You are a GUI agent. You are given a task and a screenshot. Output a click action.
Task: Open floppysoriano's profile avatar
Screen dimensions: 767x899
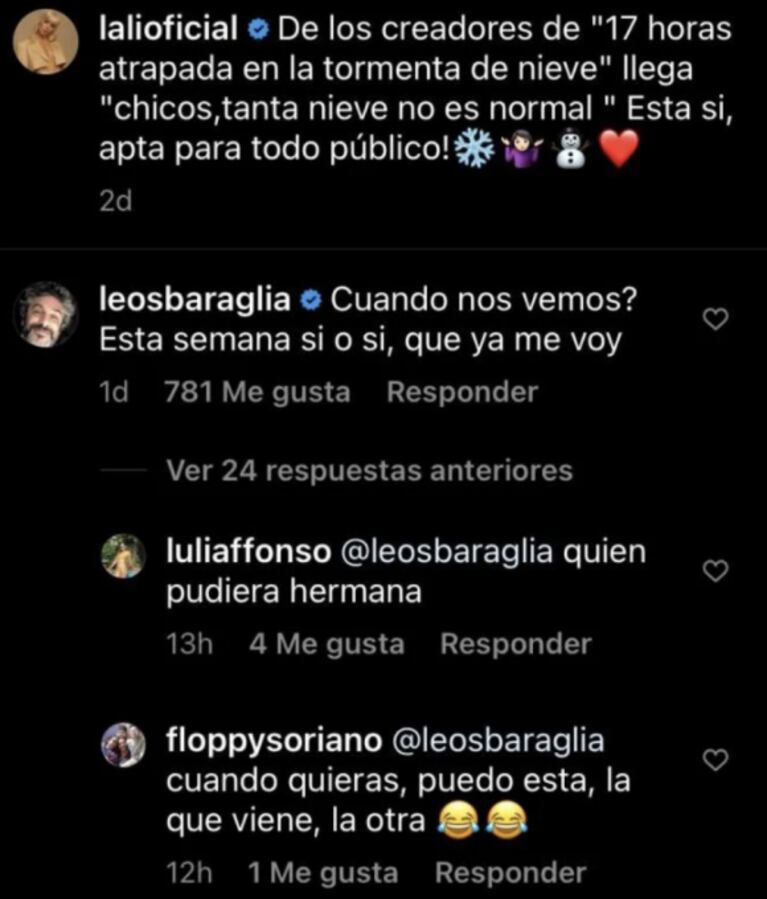tap(124, 748)
